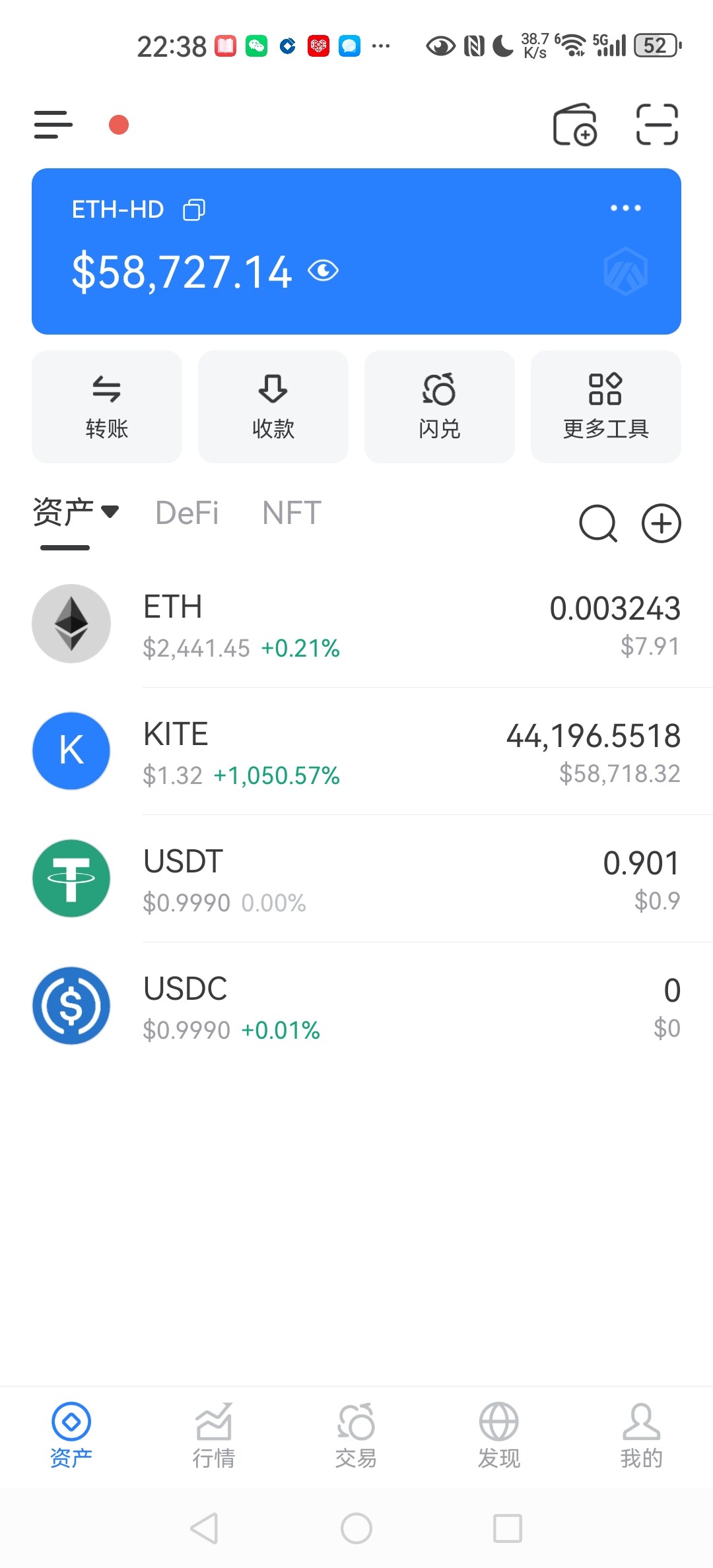Open the wallet card three-dot menu
Screen dimensions: 713x1568
625,208
